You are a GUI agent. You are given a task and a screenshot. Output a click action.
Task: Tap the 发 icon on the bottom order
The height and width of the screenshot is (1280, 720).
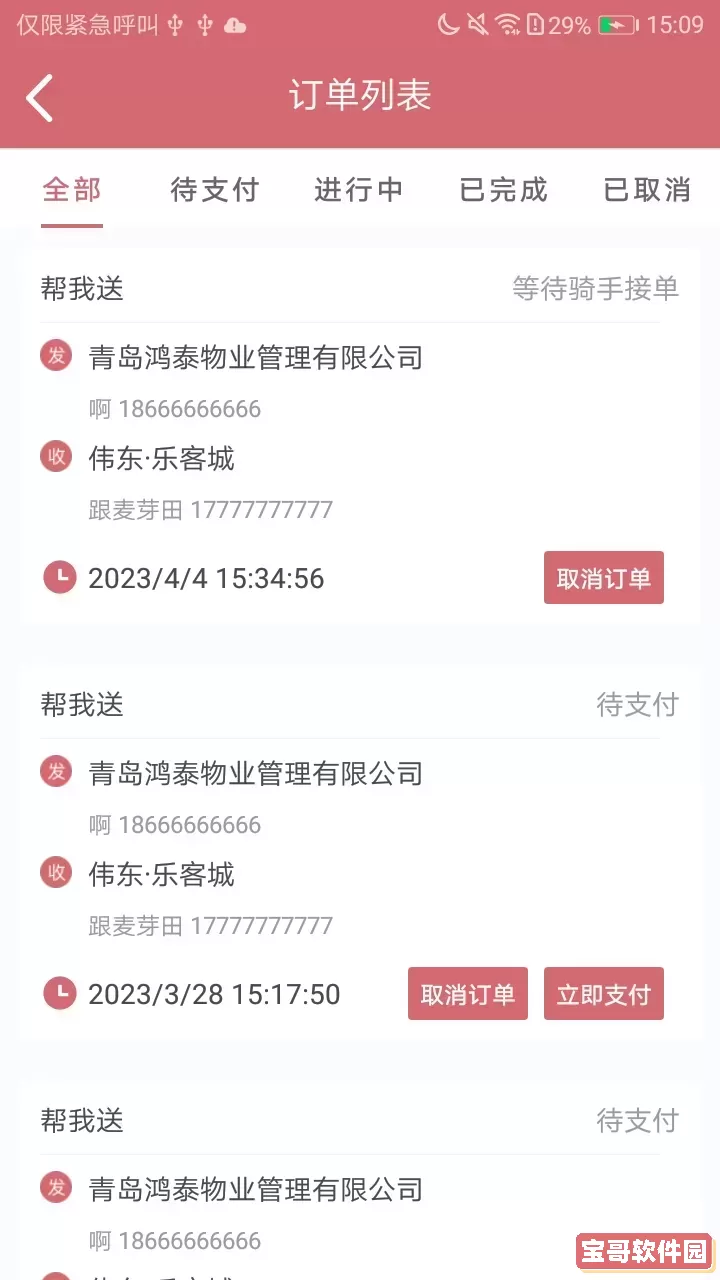point(55,1188)
